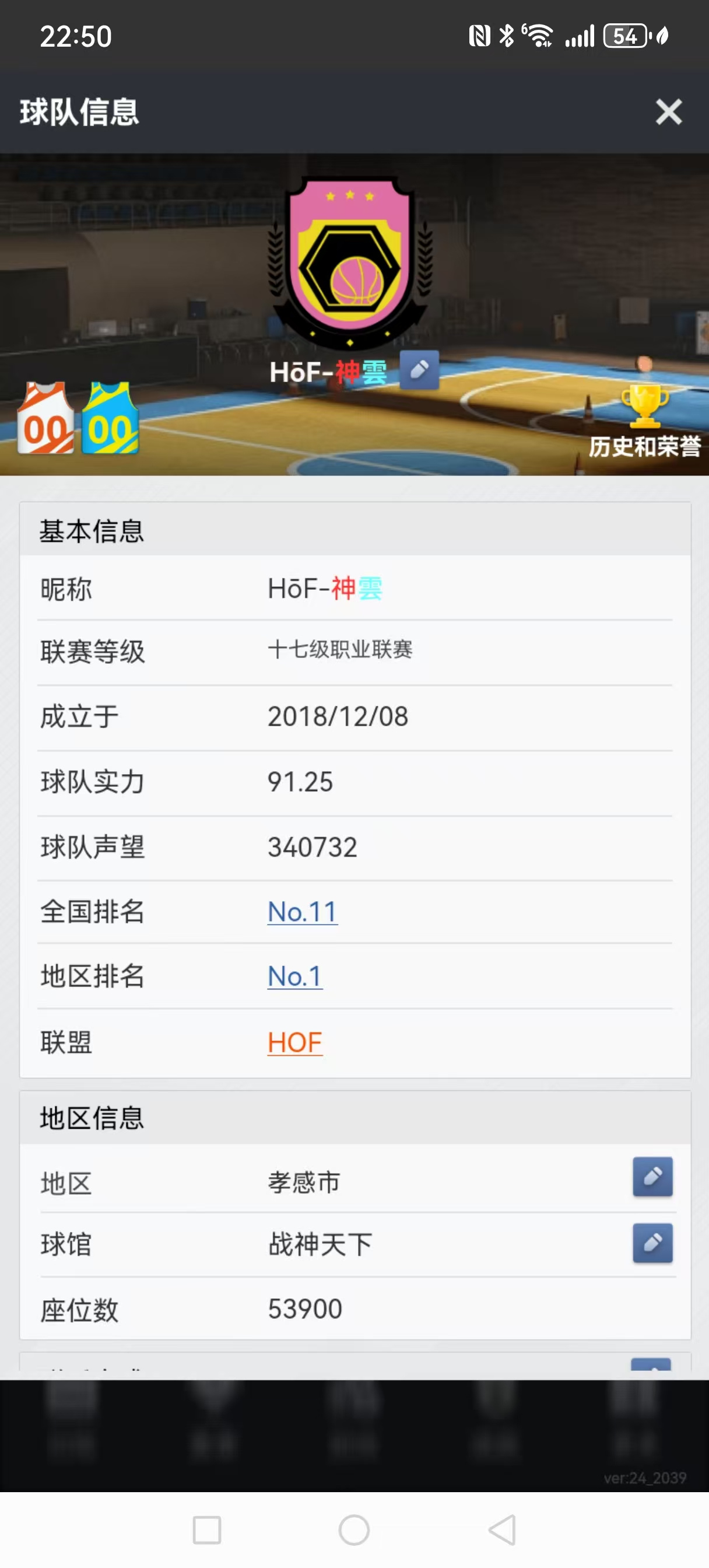
Task: Open the HOF alliance link
Action: pyautogui.click(x=294, y=1042)
